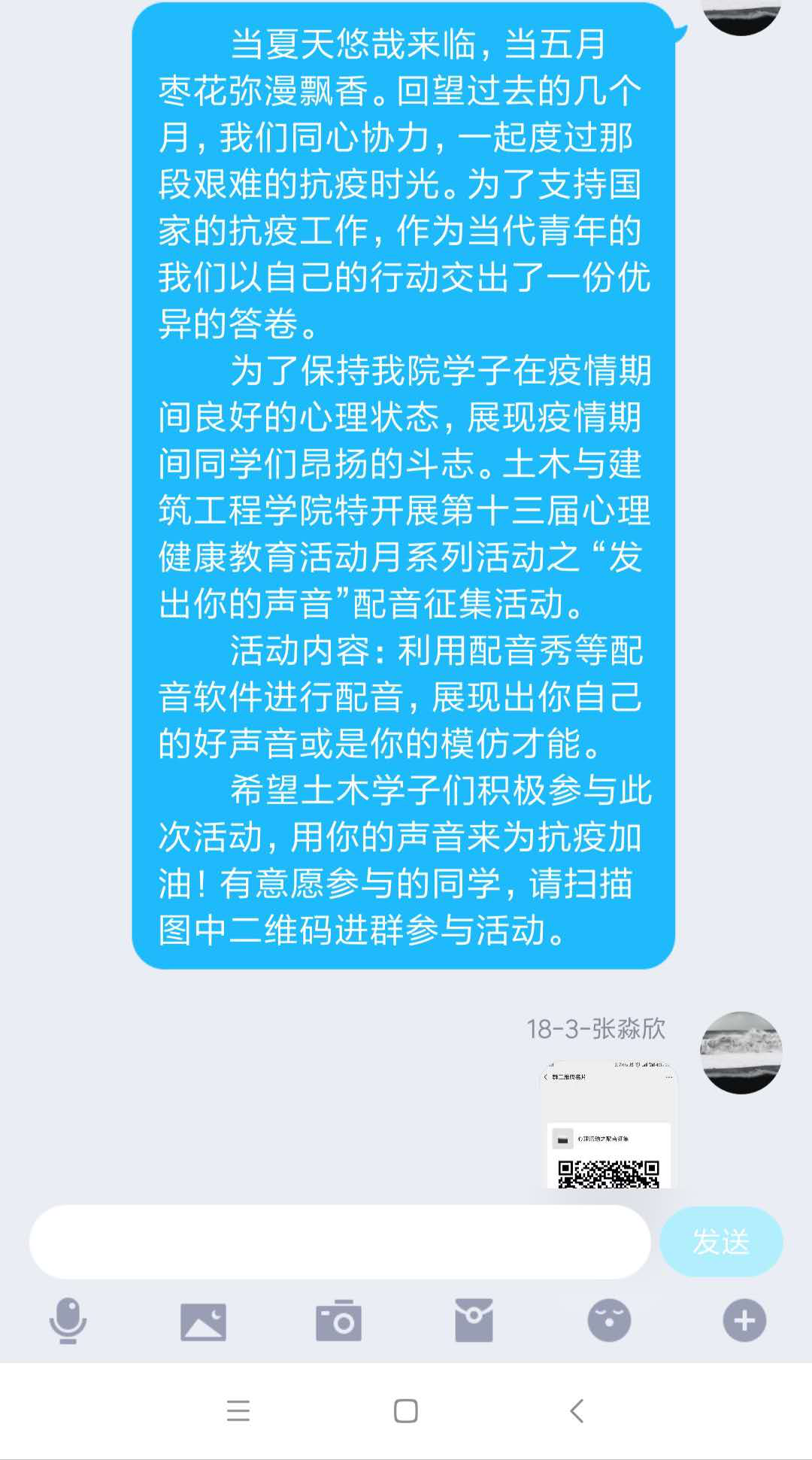Open the plus menu for more options
Viewport: 812px width, 1460px height.
tap(744, 1321)
